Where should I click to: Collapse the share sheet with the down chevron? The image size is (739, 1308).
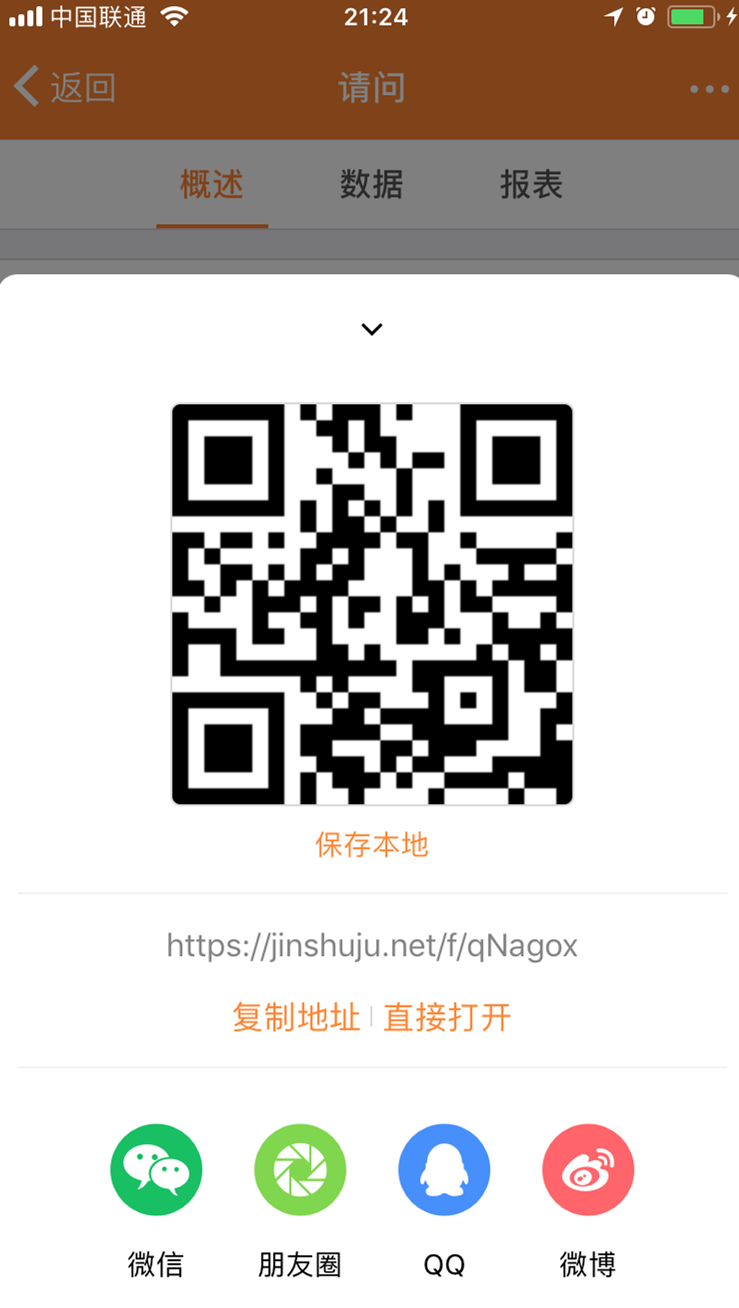pyautogui.click(x=371, y=329)
